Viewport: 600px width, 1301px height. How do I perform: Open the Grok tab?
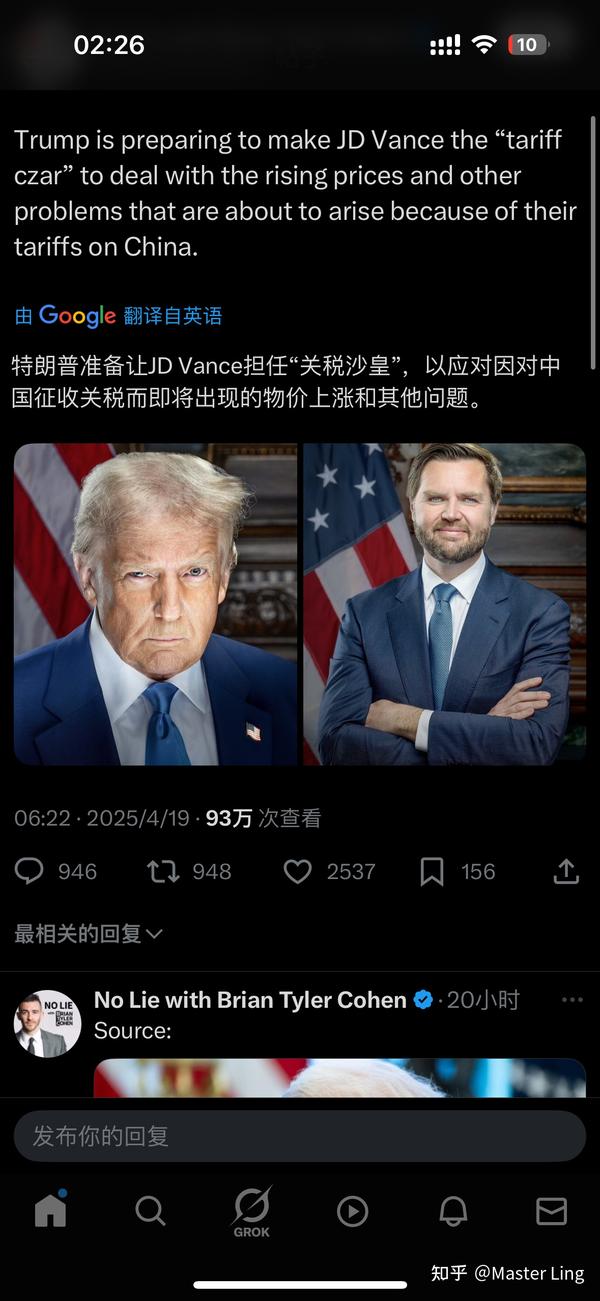pos(251,1212)
